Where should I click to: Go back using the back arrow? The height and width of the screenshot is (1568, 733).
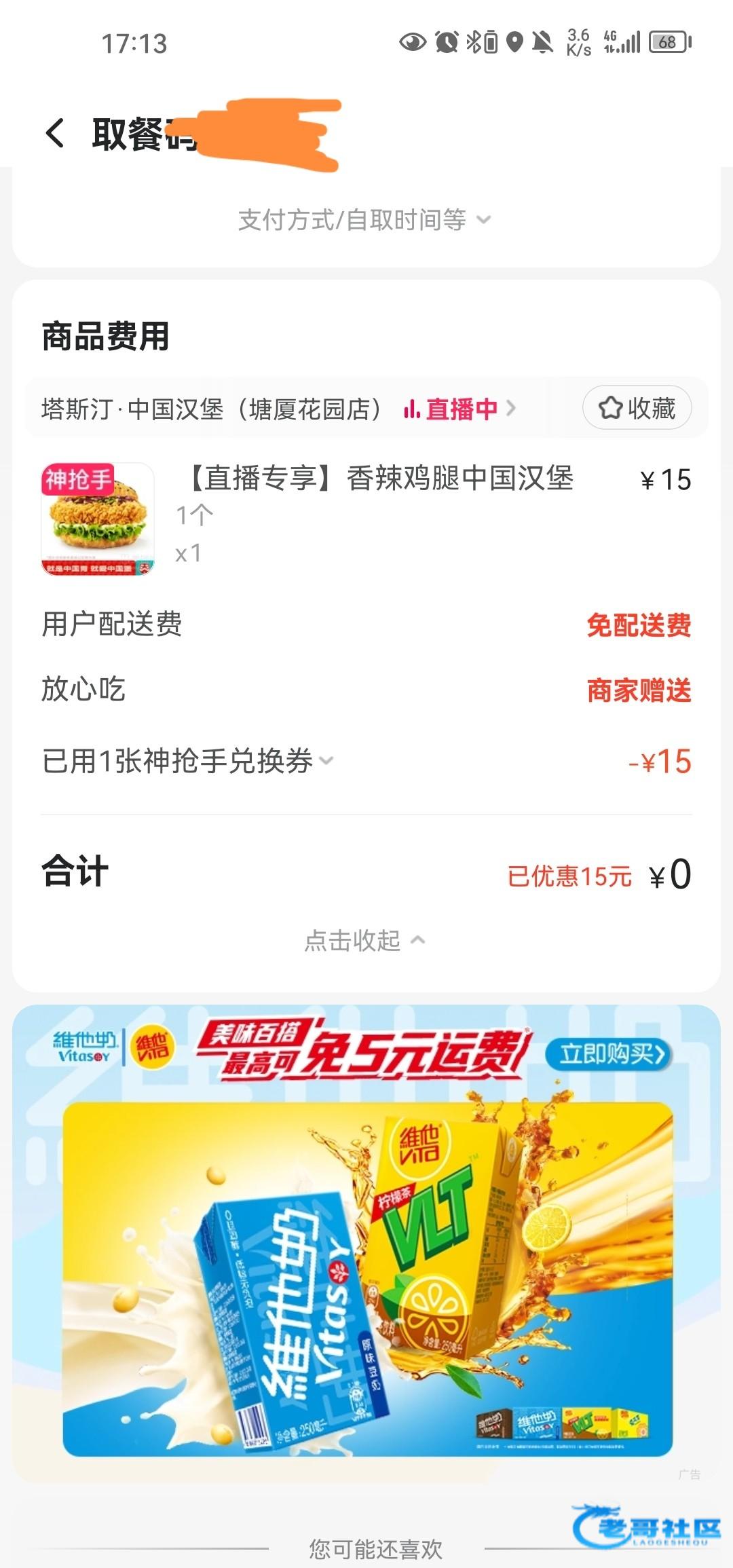56,133
